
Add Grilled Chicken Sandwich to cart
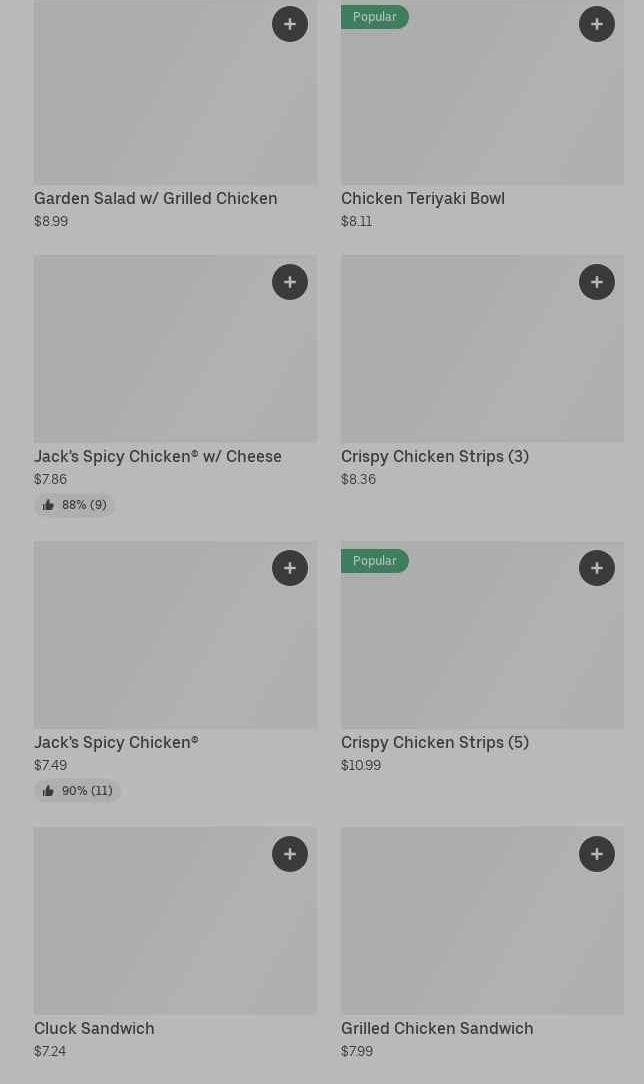pyautogui.click(x=597, y=854)
